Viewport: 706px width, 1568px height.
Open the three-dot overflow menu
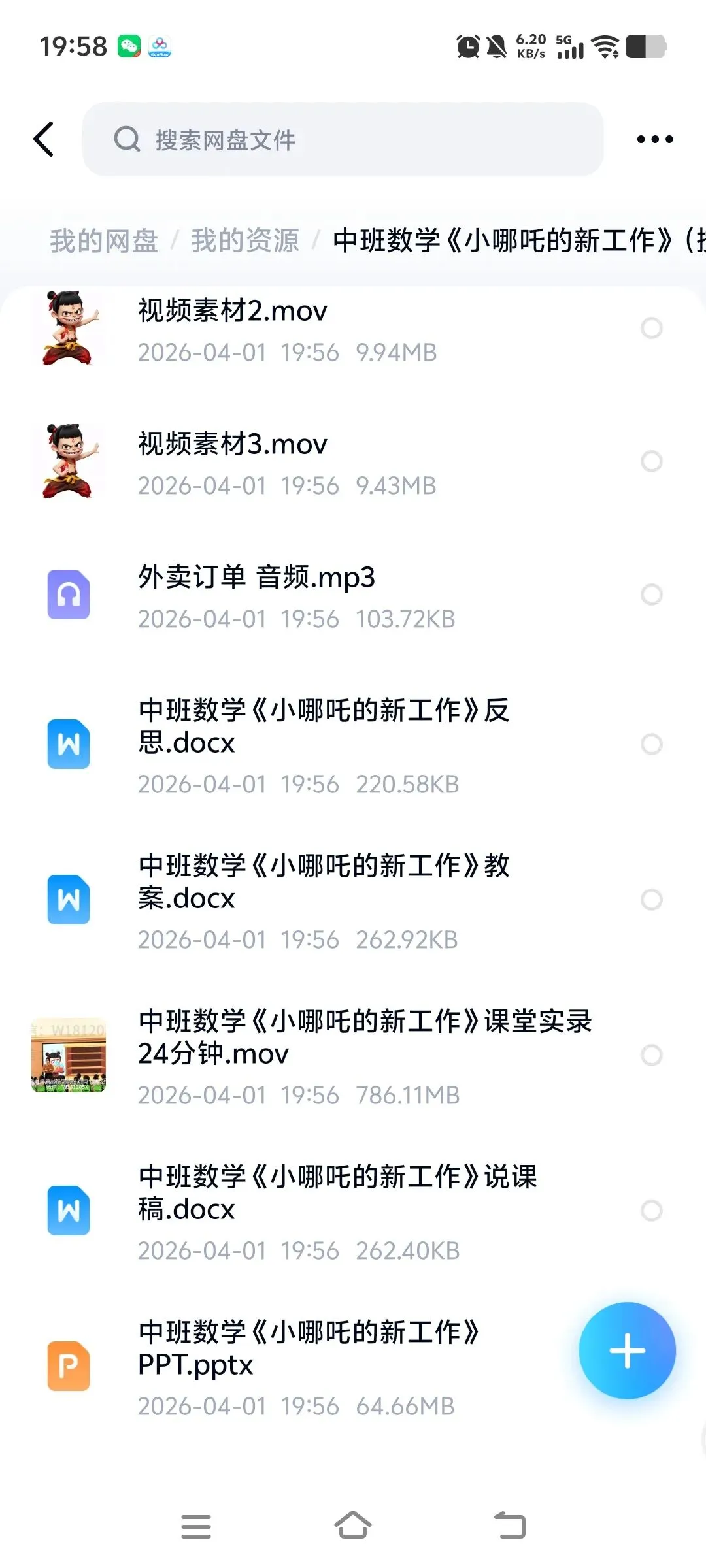[x=654, y=139]
